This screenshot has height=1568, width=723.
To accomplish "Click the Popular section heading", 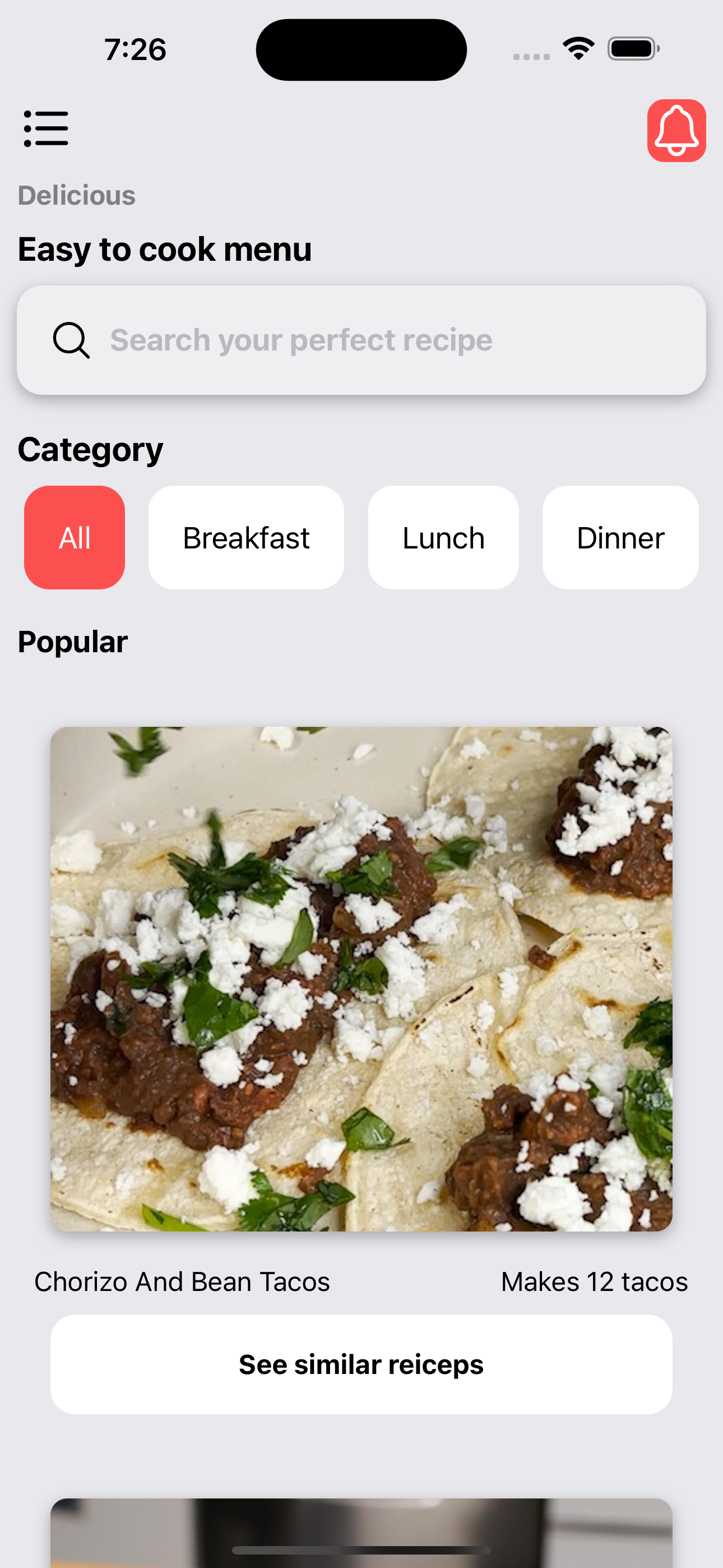I will 72,641.
